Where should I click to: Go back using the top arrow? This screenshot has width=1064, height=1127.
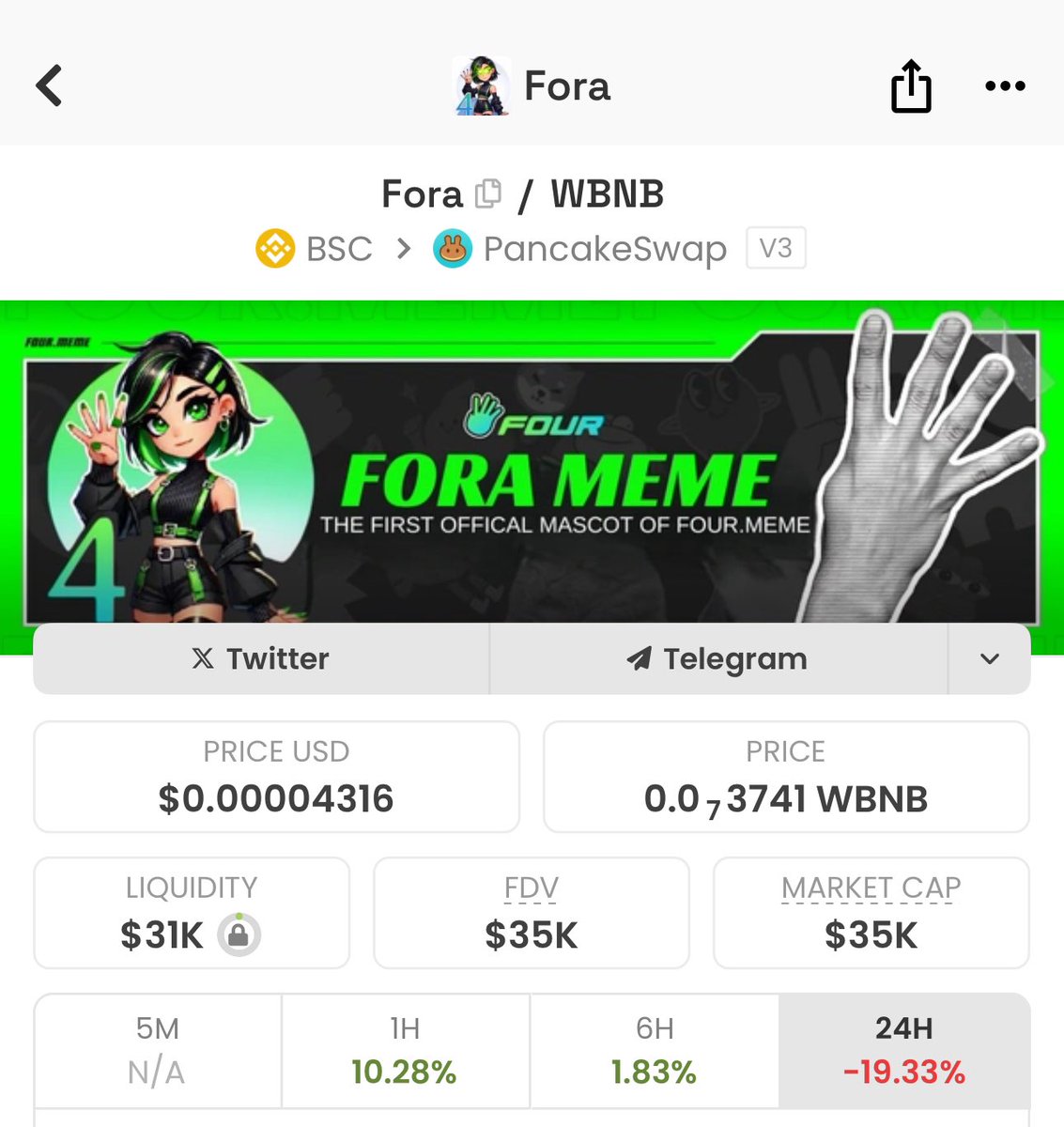click(x=49, y=85)
